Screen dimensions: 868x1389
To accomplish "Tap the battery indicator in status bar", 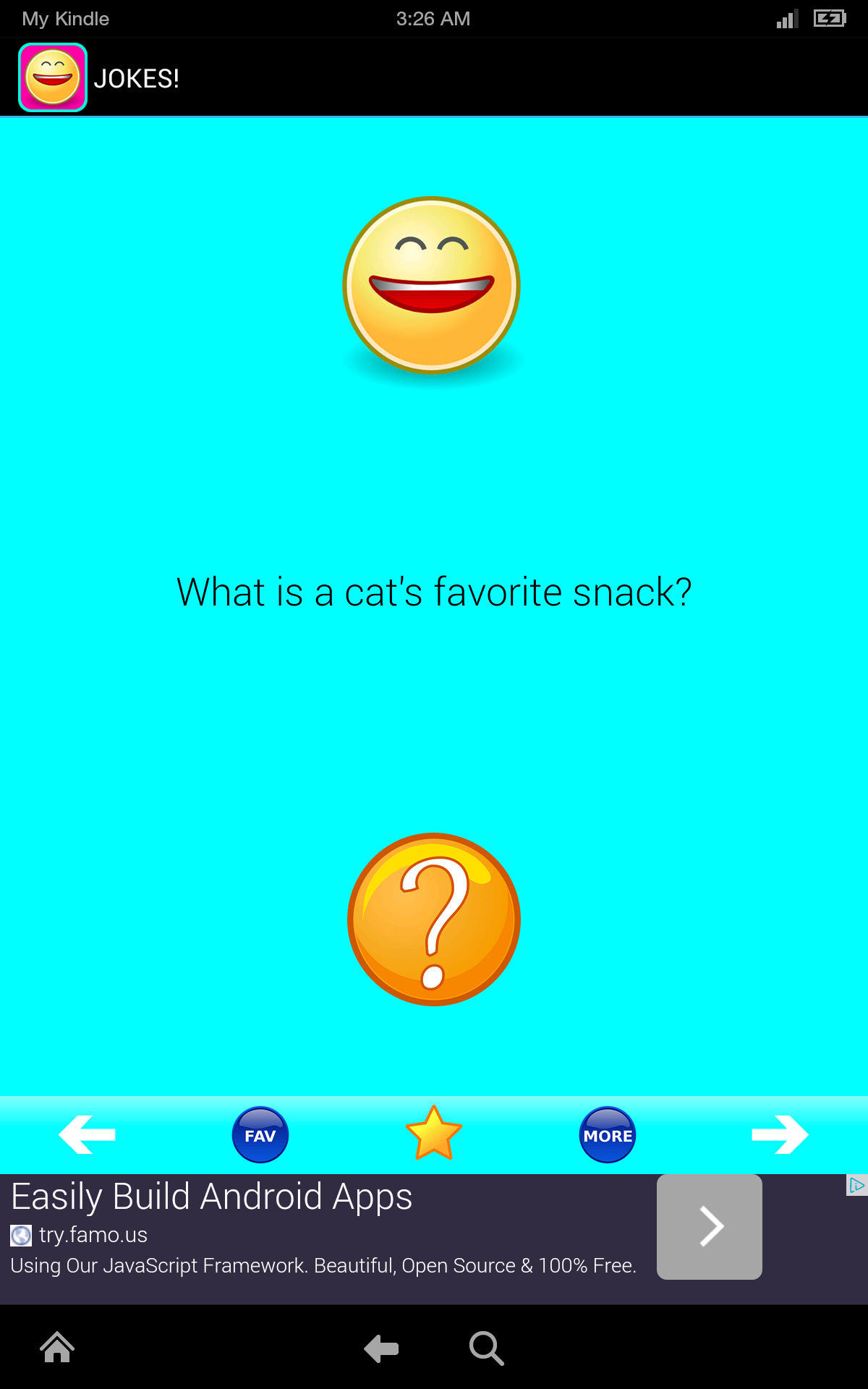I will pyautogui.click(x=828, y=18).
